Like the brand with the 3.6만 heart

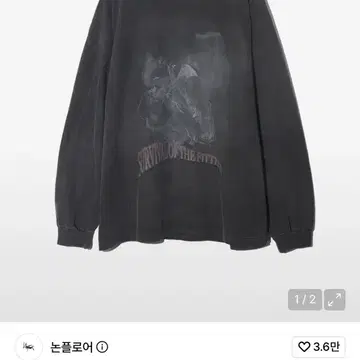[x=319, y=347]
